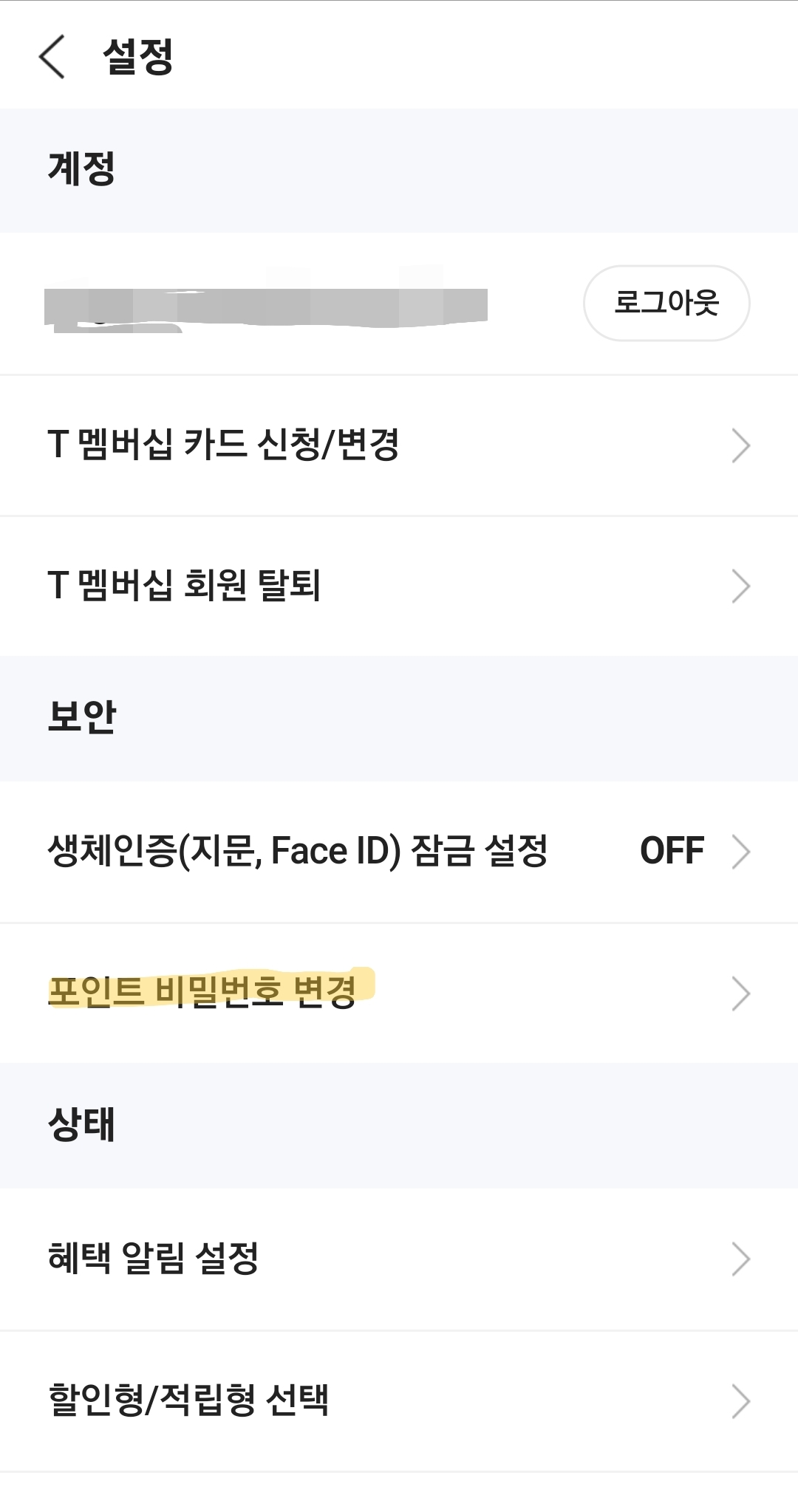Expand T 멤버십 회원 탈퇴 via its chevron
Image resolution: width=798 pixels, height=1512 pixels.
(x=740, y=587)
